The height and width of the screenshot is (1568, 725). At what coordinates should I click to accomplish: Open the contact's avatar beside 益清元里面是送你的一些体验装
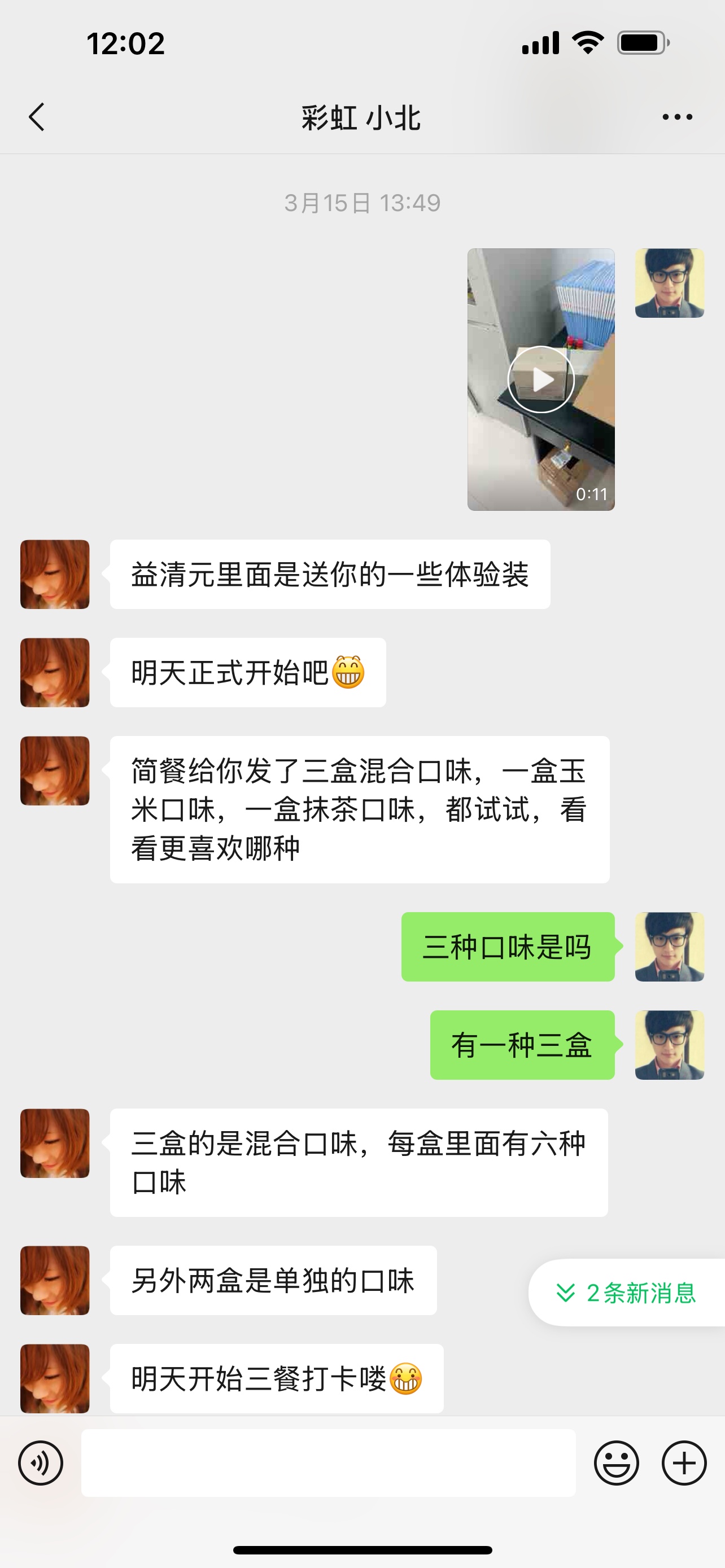pyautogui.click(x=55, y=574)
